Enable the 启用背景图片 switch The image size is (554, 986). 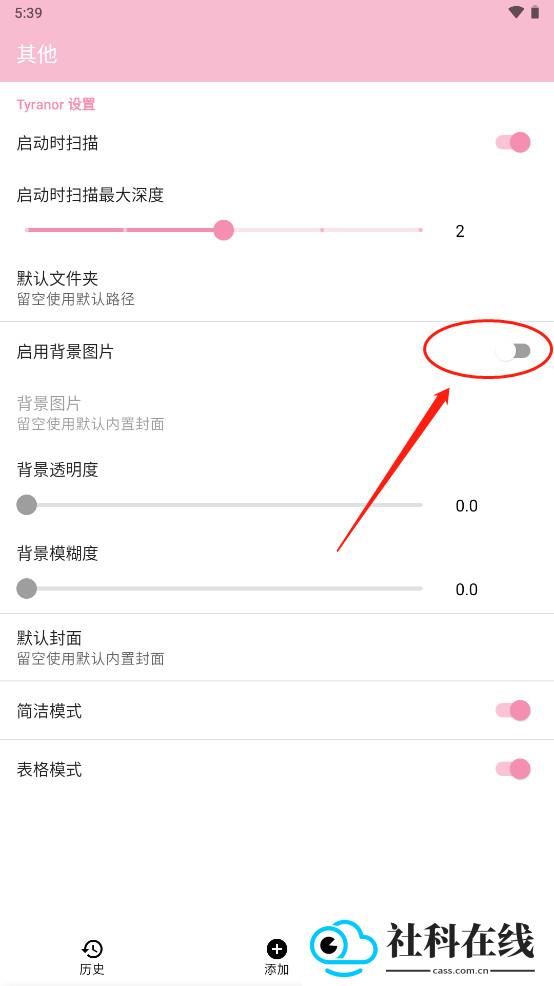coord(513,351)
